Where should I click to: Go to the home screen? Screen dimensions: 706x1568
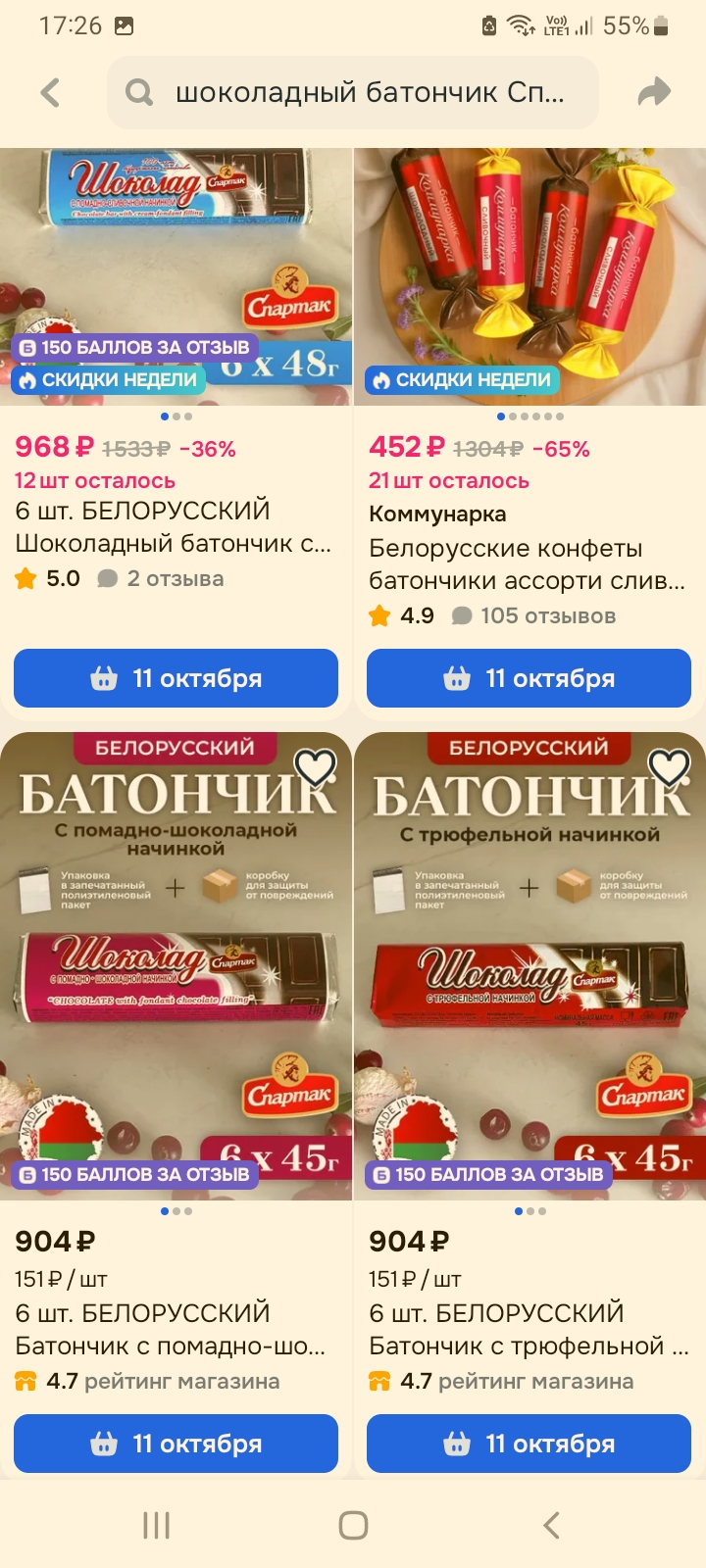tap(353, 1525)
